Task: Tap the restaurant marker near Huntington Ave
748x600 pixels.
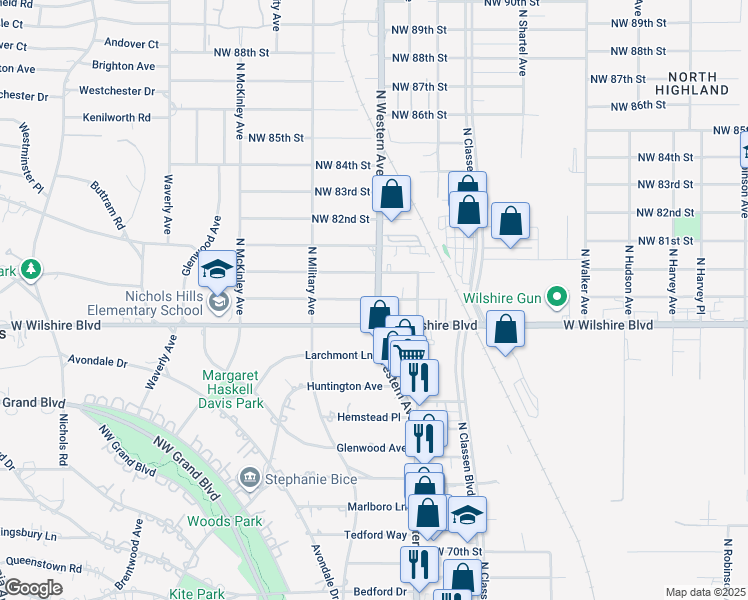Action: tap(418, 377)
